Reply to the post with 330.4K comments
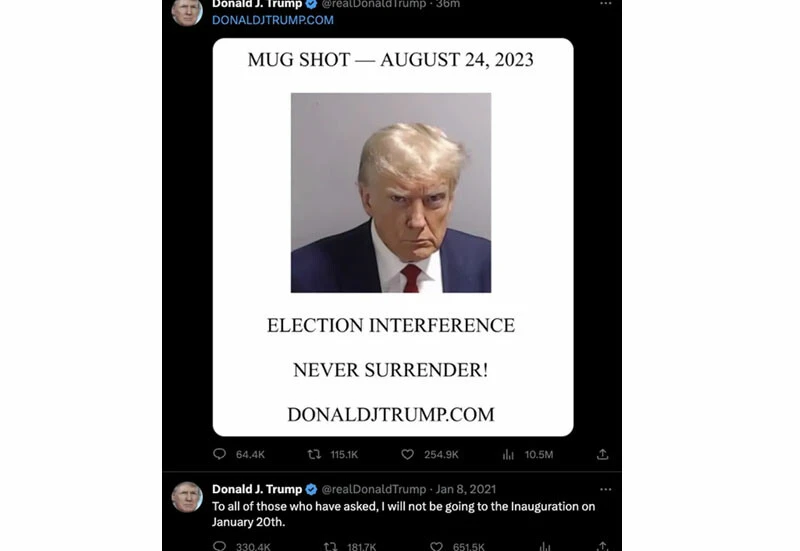Image resolution: width=800 pixels, height=551 pixels. (x=220, y=546)
